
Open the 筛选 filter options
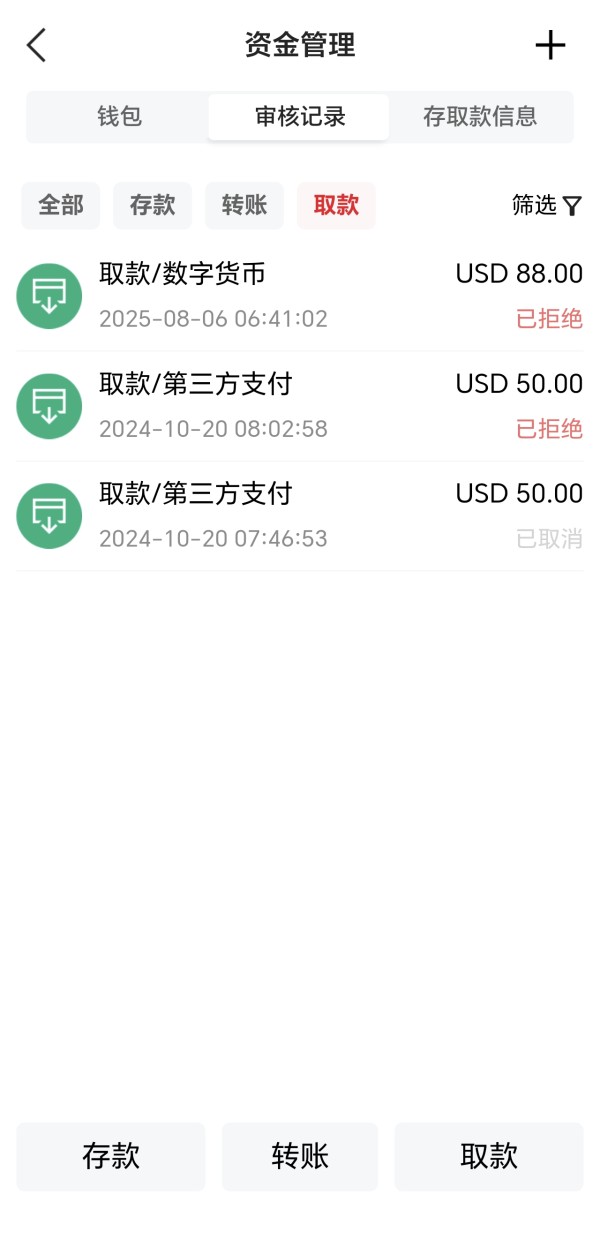click(546, 205)
